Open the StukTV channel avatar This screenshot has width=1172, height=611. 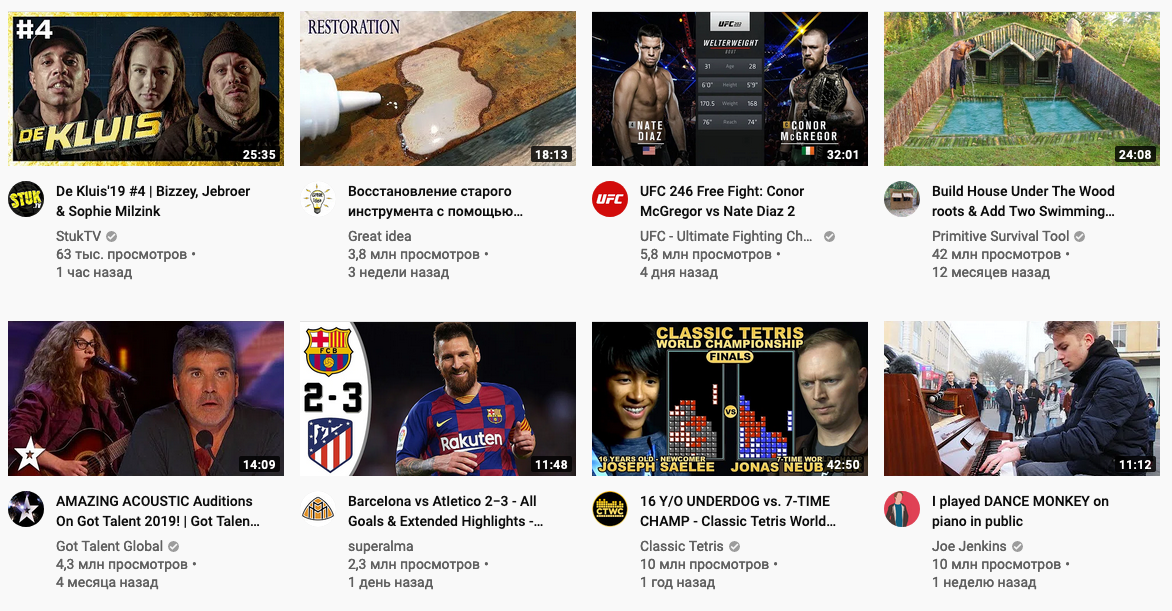pyautogui.click(x=26, y=199)
